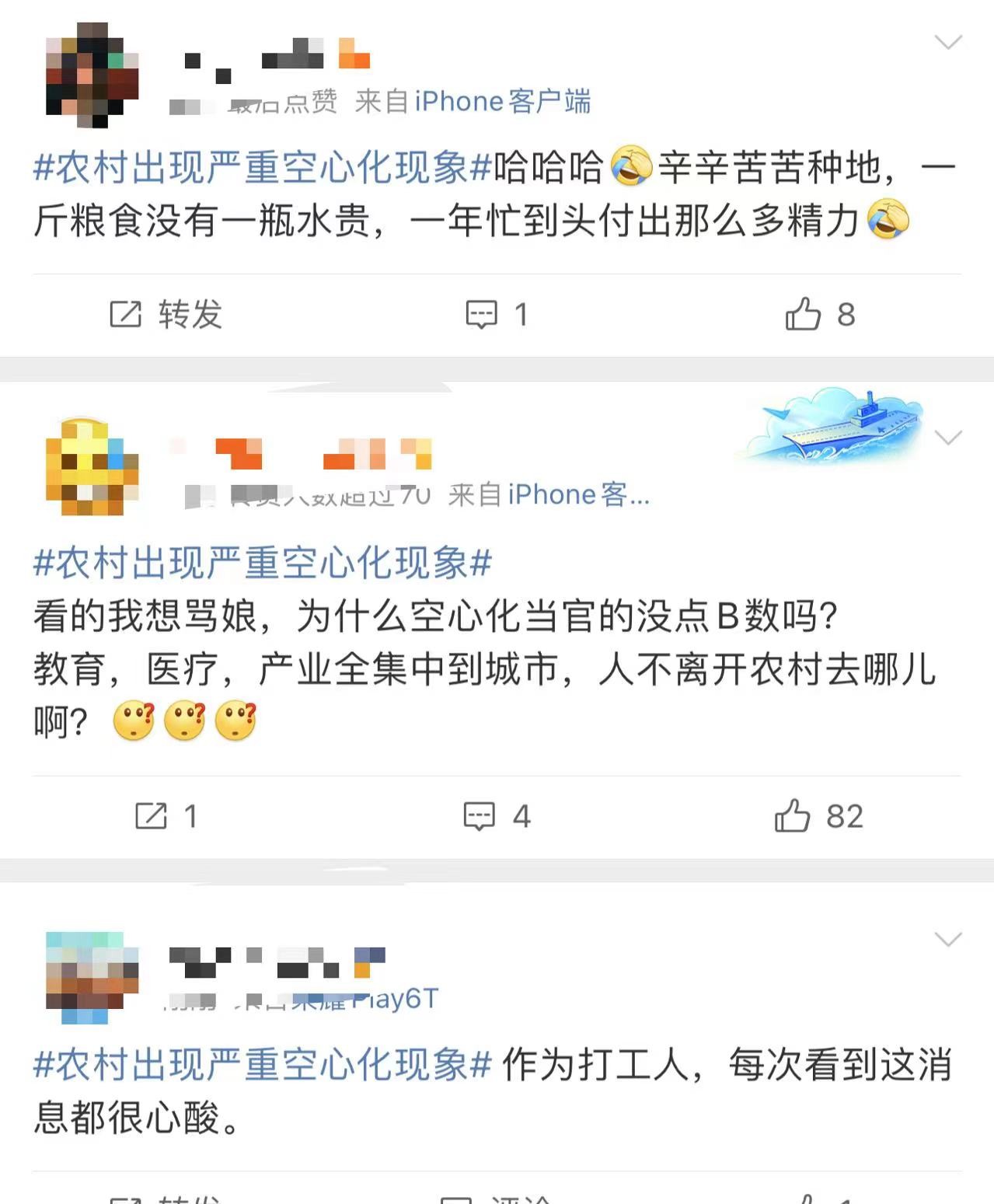Open hashtag #农村出现严重空心化现象# in the 哈哈哈 post

(263, 168)
